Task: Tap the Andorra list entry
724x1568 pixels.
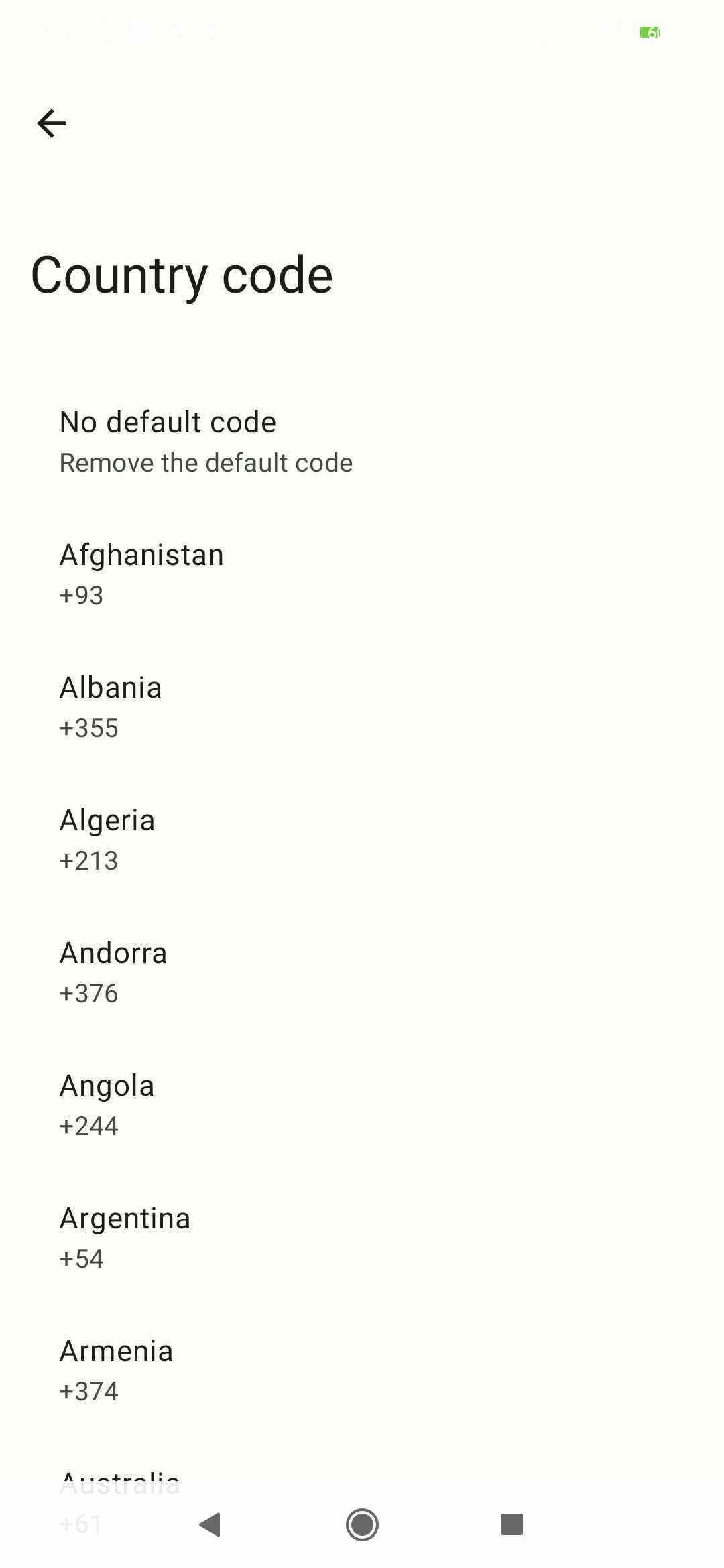Action: point(113,952)
